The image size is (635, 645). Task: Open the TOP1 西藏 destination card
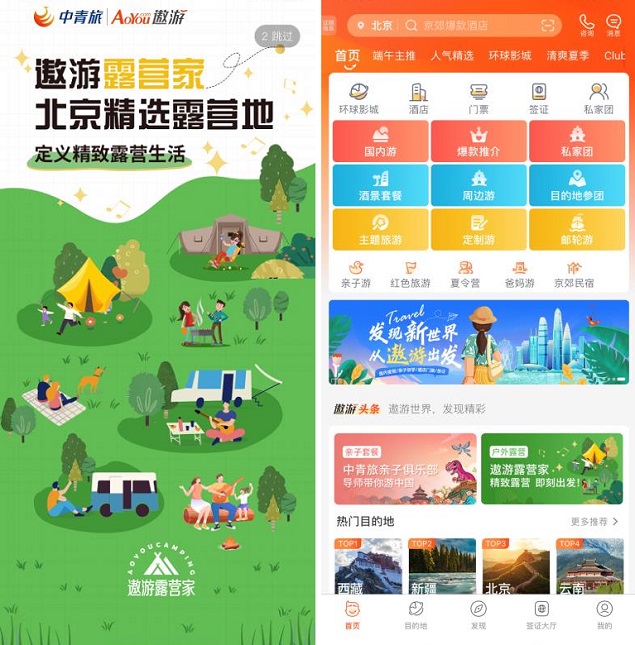[367, 566]
